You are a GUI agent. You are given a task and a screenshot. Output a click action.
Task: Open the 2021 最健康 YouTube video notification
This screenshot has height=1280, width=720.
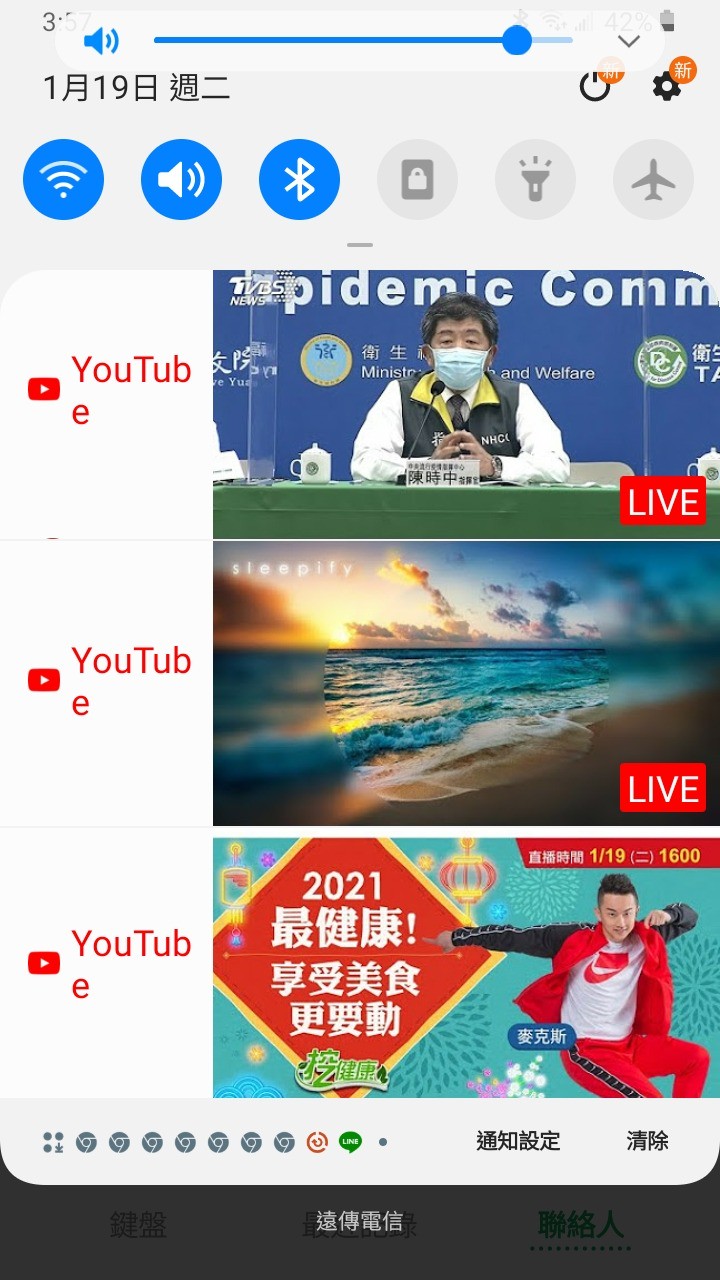pos(360,963)
